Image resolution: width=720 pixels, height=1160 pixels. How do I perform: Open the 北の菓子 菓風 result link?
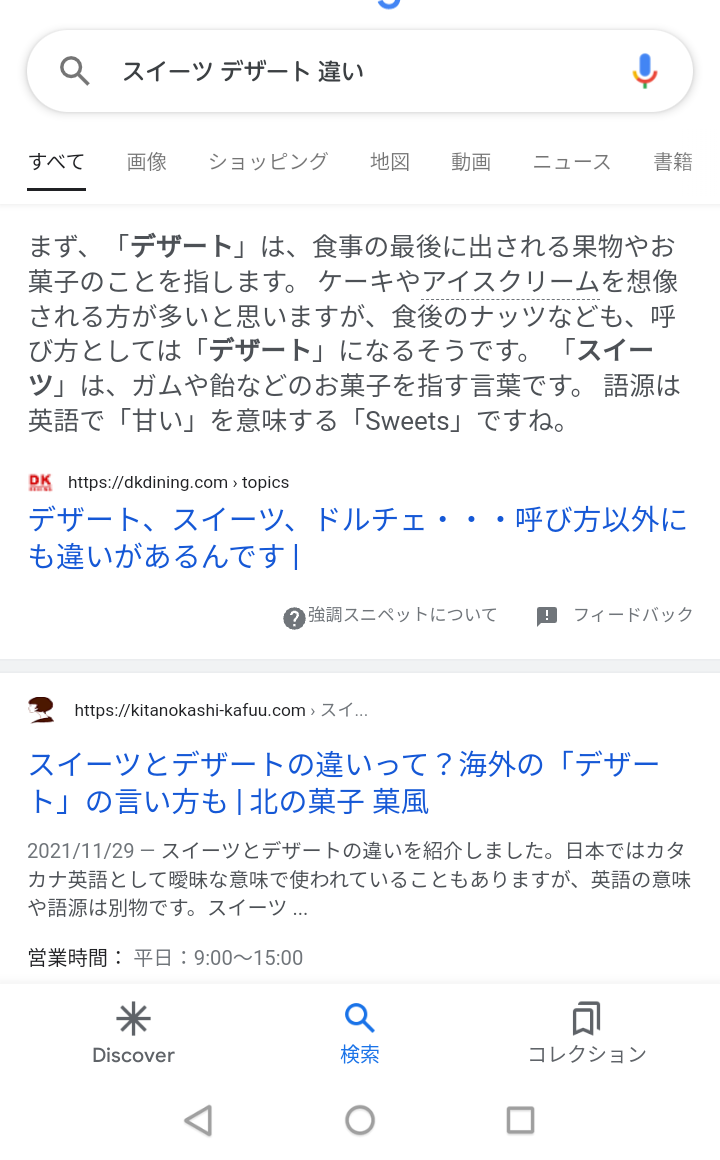(x=343, y=783)
